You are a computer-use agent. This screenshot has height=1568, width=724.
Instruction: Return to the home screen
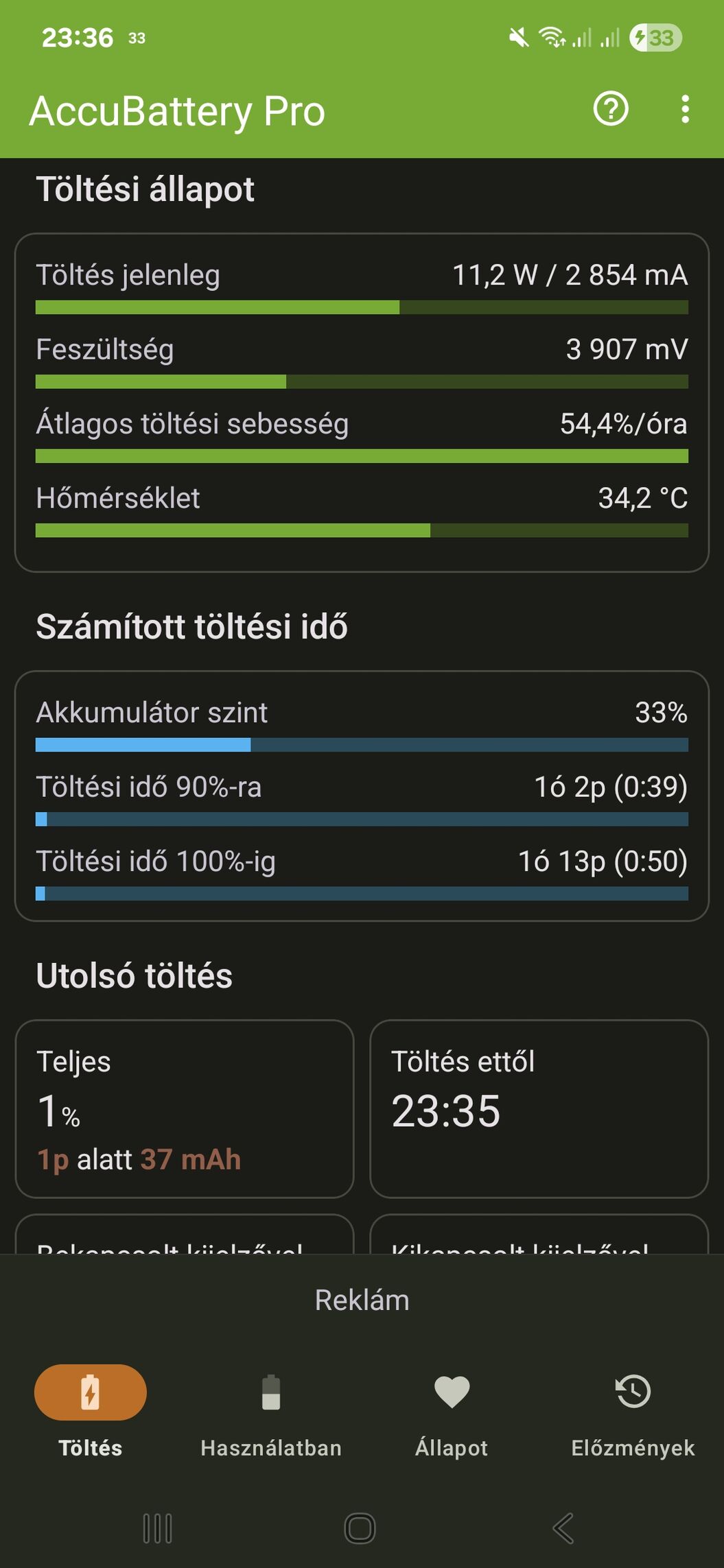point(360,1528)
